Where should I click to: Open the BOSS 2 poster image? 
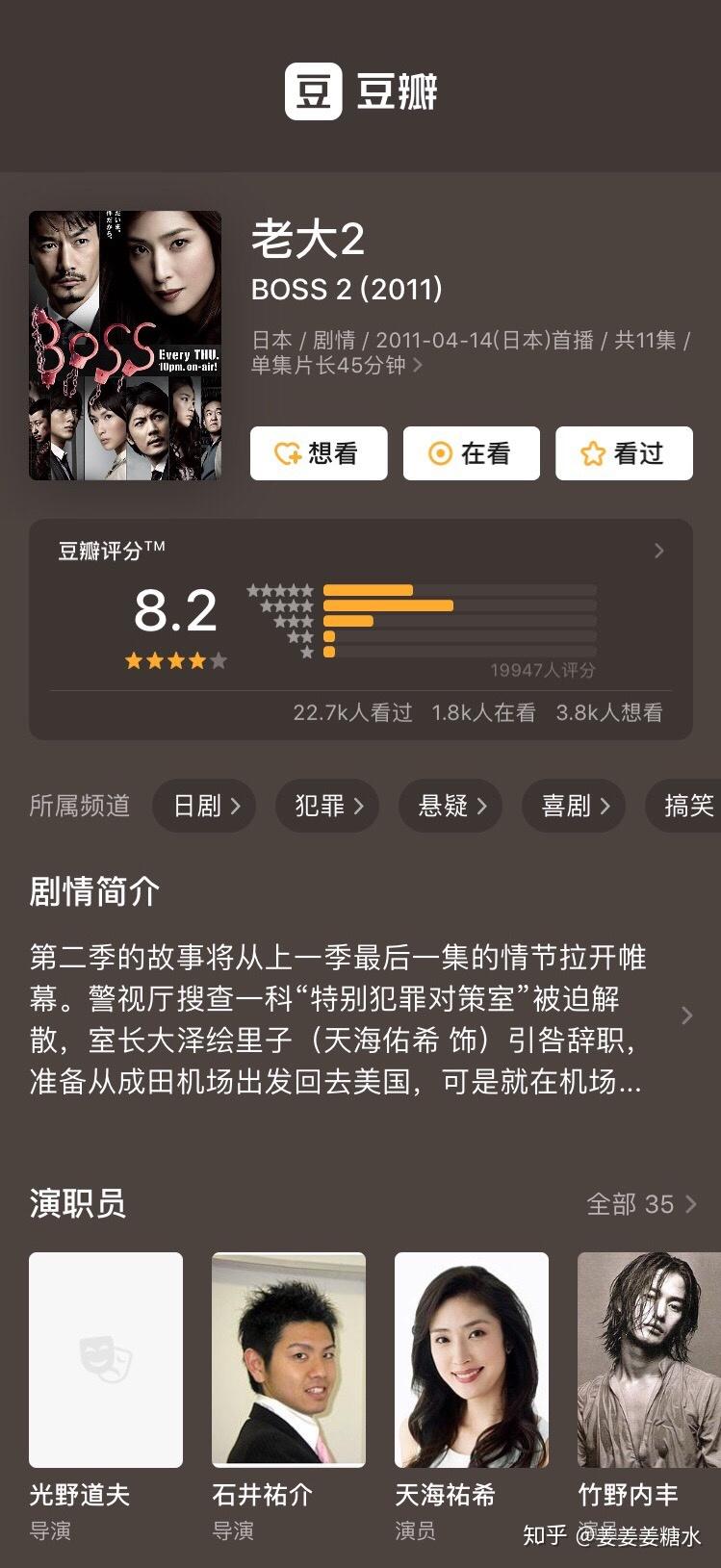(x=125, y=346)
